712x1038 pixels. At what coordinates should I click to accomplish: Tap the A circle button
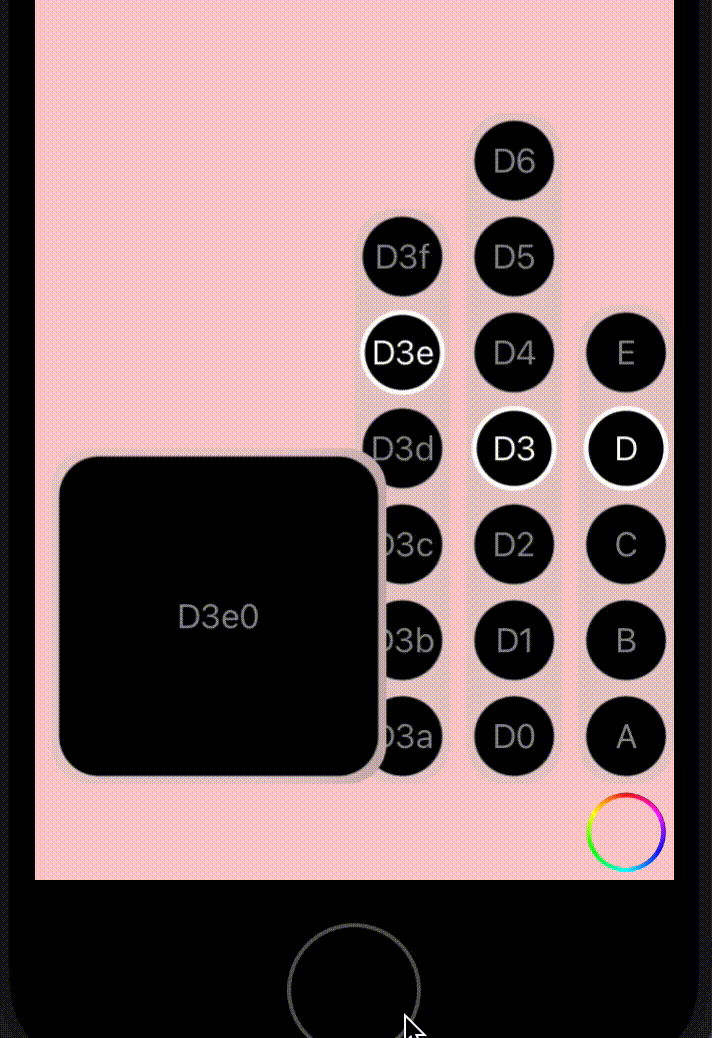(x=626, y=737)
